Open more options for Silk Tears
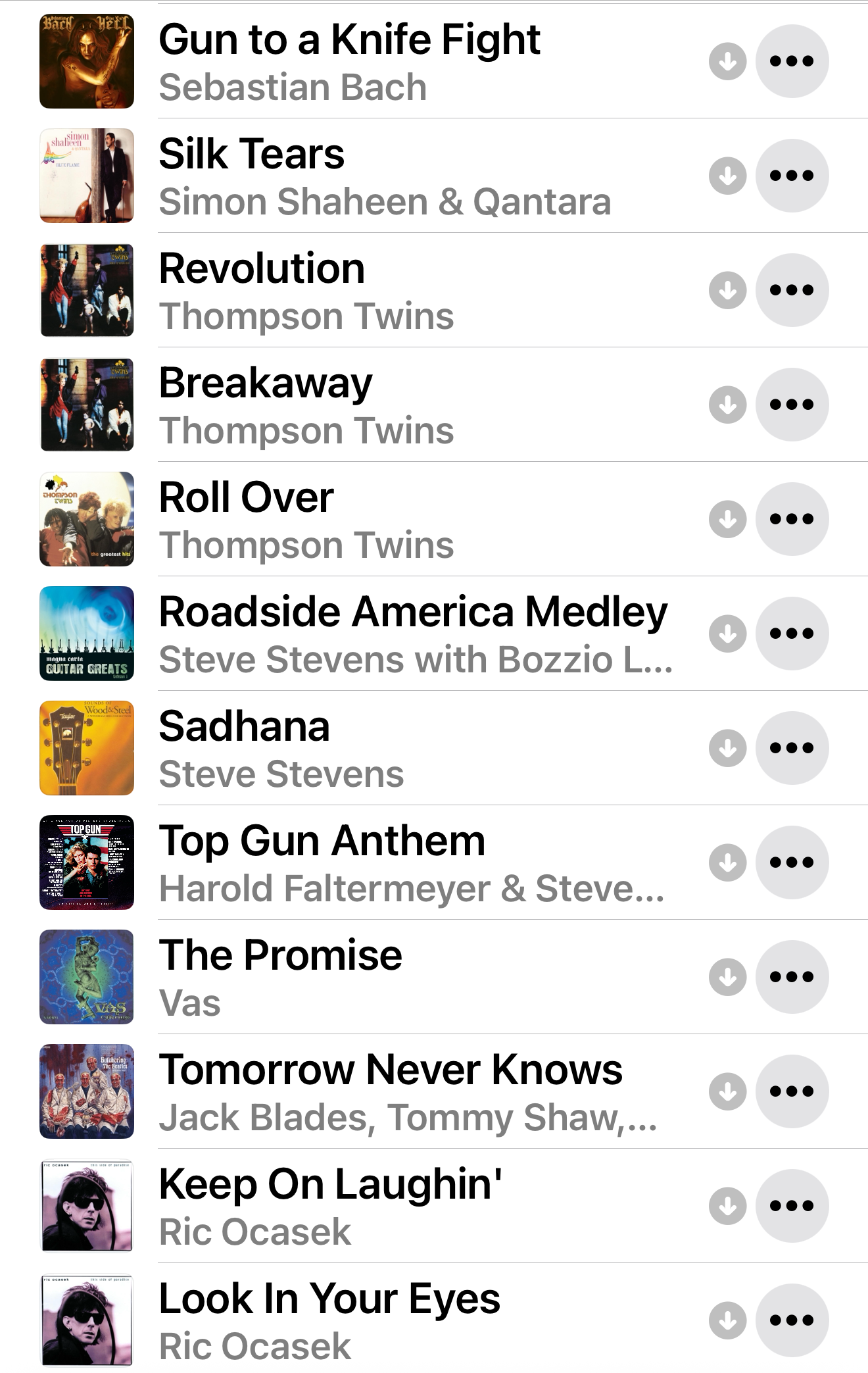The image size is (868, 1373). 792,176
